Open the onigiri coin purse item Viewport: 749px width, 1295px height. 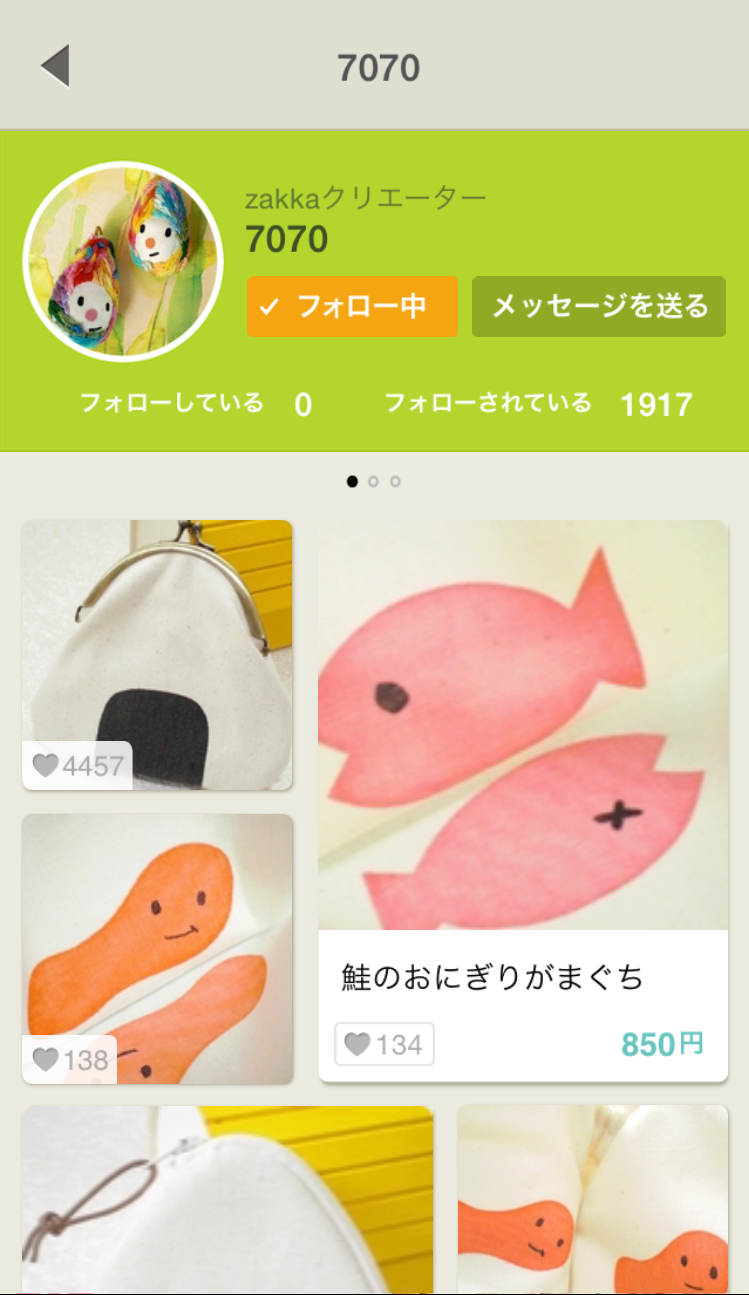pos(157,640)
